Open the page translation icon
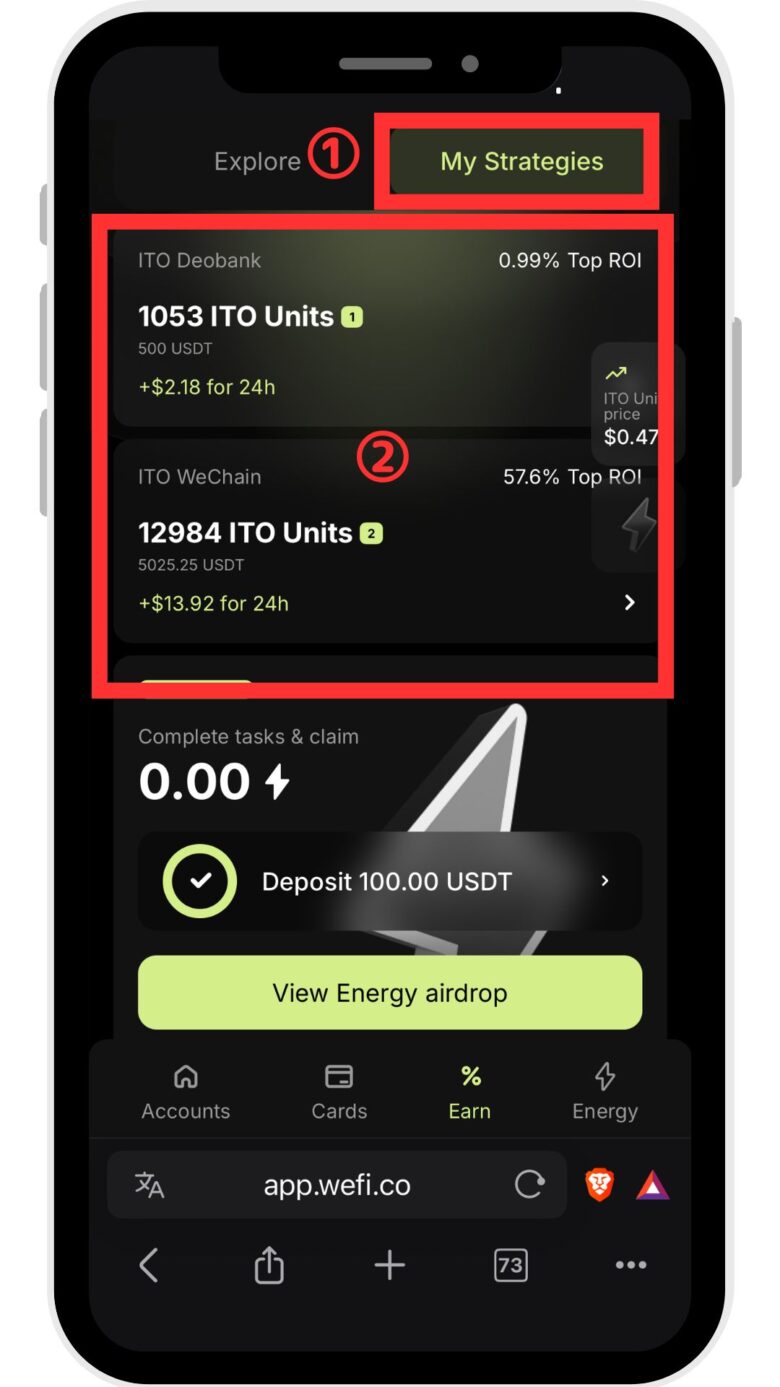Viewport: 780px width, 1387px height. pyautogui.click(x=150, y=1185)
